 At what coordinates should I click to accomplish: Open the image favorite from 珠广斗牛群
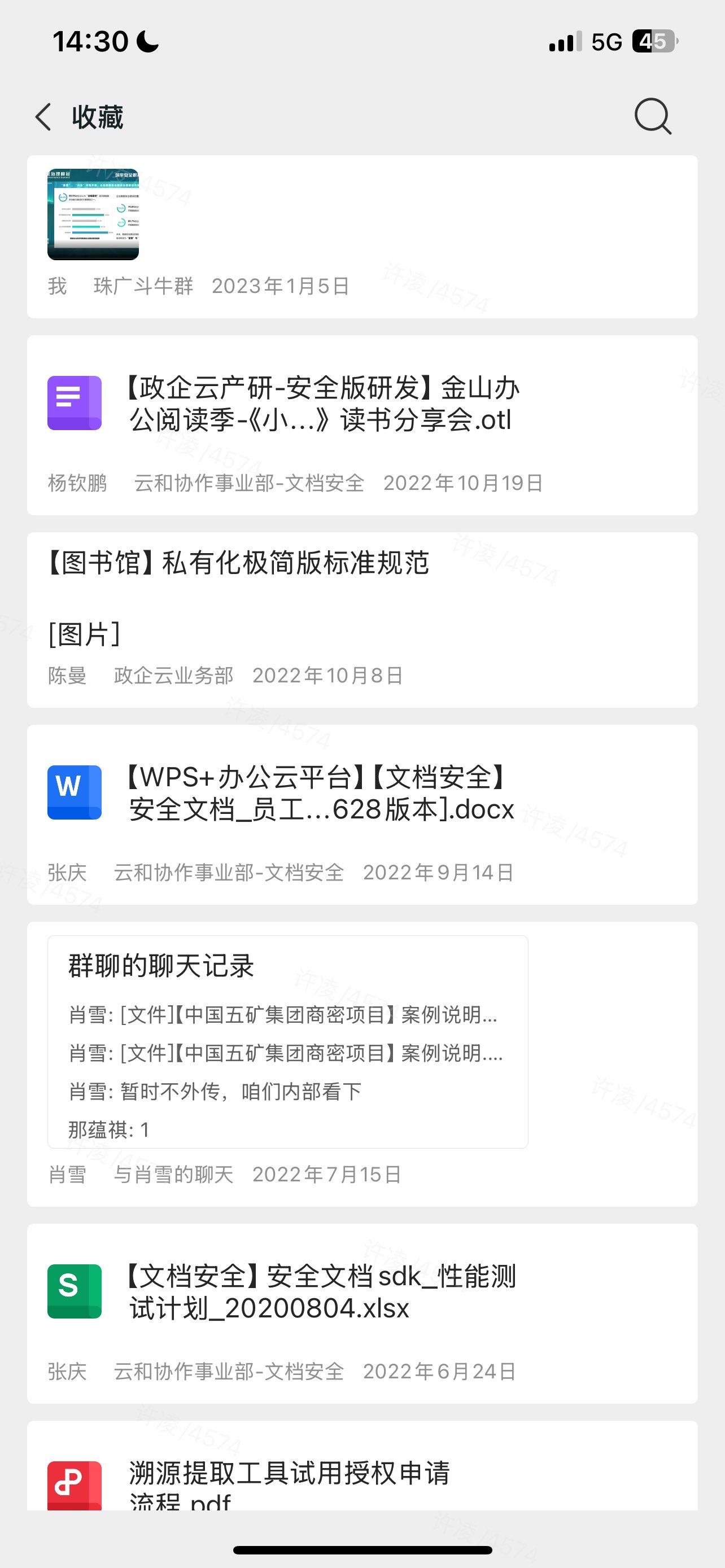(93, 215)
